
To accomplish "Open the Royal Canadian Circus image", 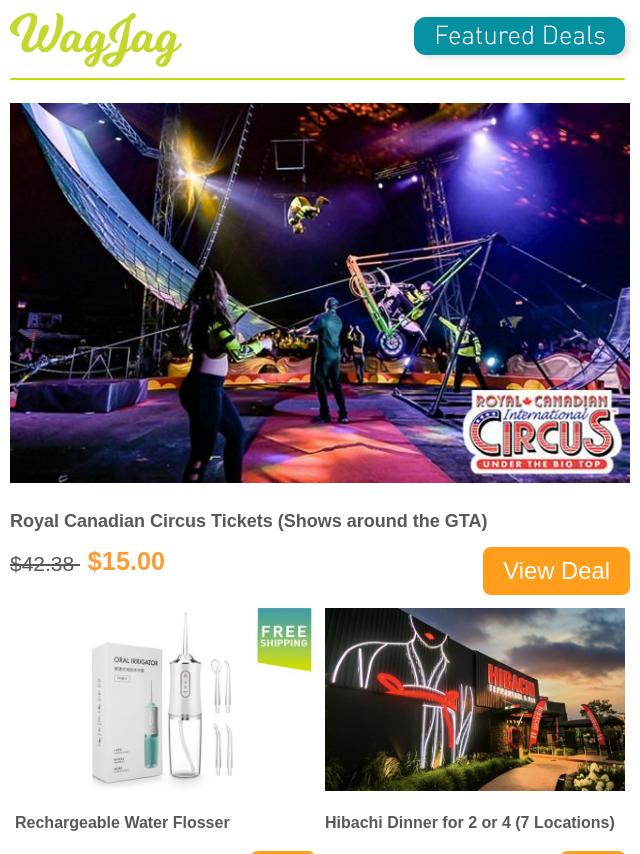I will 320,292.
